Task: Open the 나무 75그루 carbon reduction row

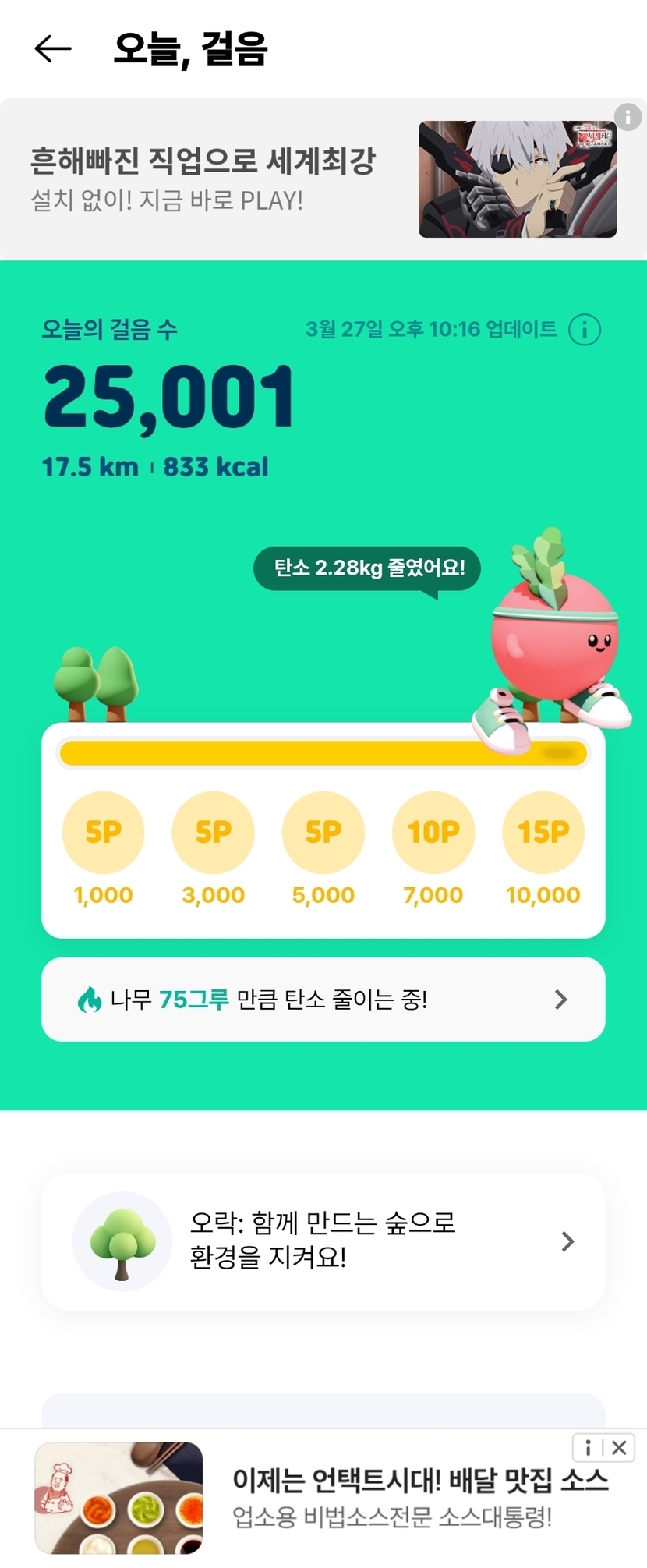Action: pos(323,1000)
